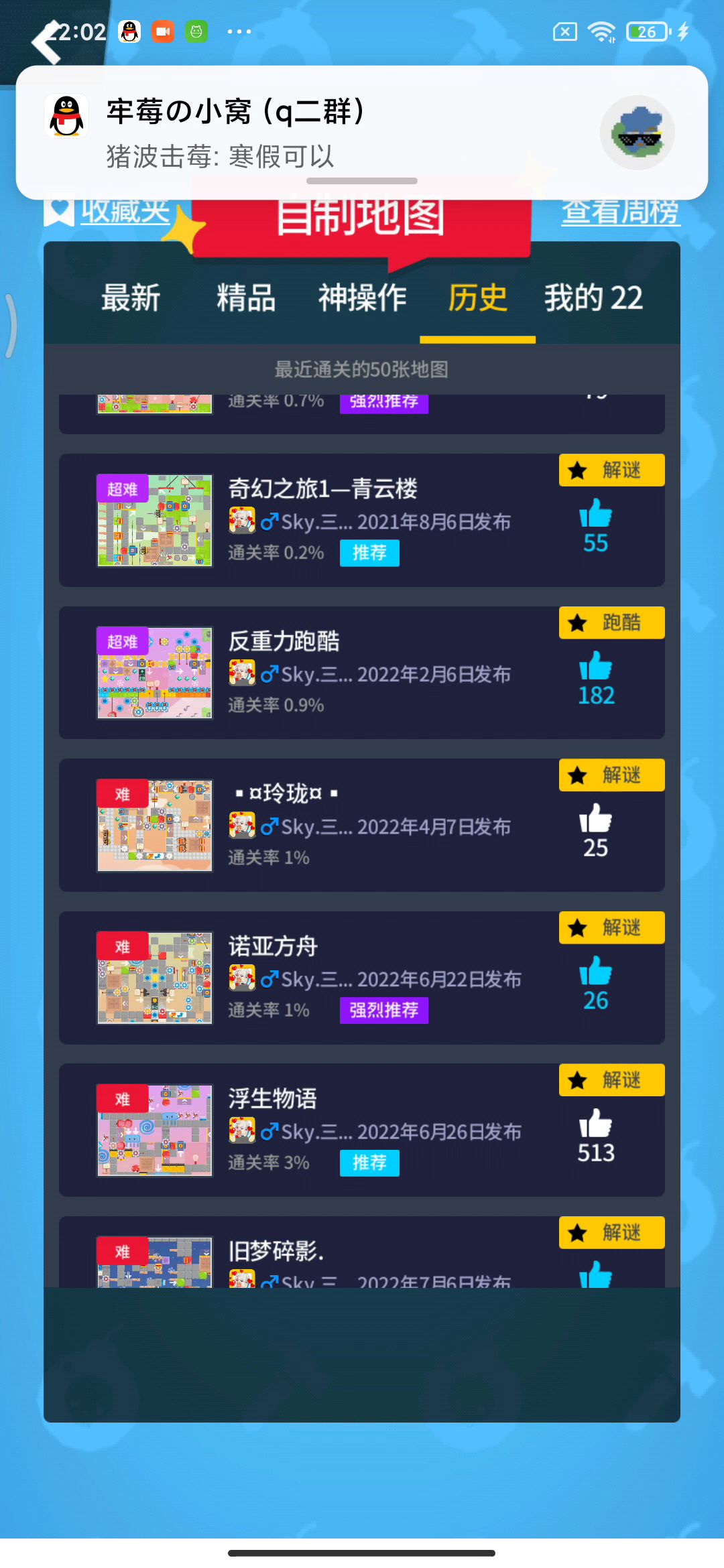Switch to the 神操作 tab

[362, 298]
